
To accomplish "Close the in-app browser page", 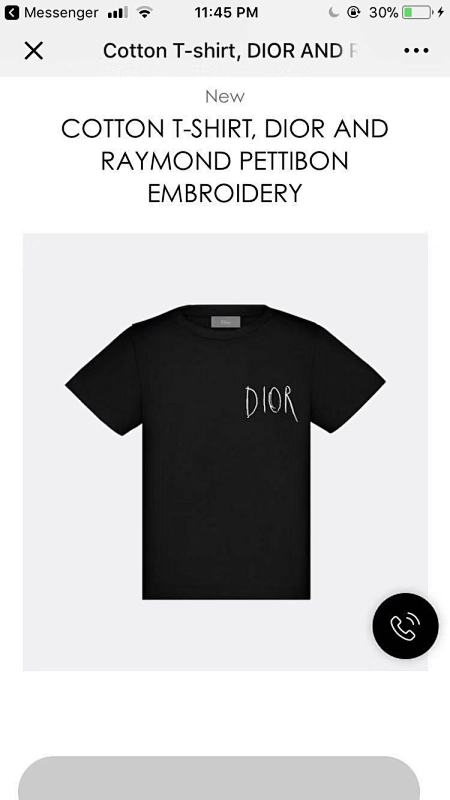I will click(x=34, y=51).
